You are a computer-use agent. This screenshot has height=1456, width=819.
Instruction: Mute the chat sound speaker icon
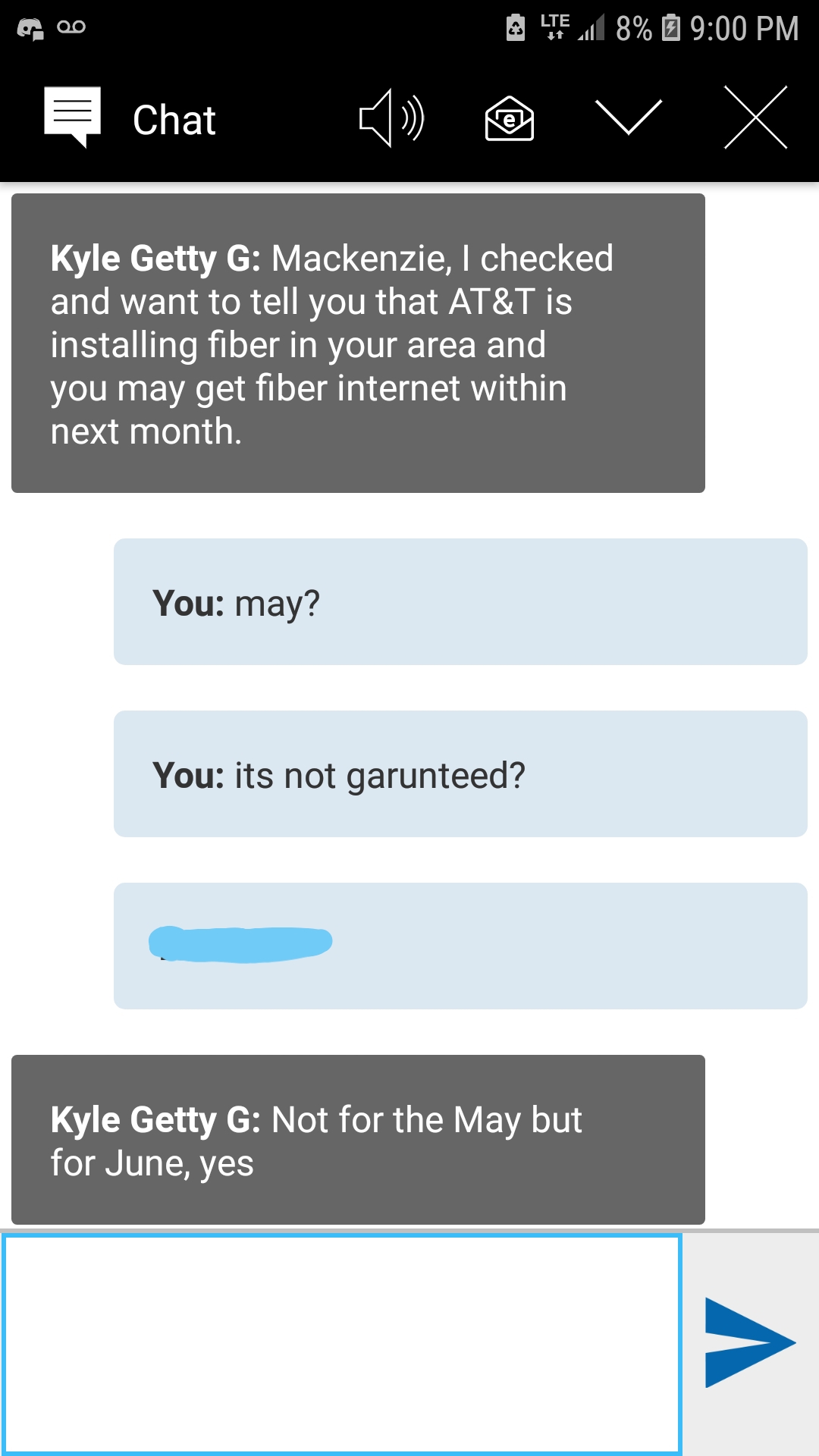coord(391,118)
